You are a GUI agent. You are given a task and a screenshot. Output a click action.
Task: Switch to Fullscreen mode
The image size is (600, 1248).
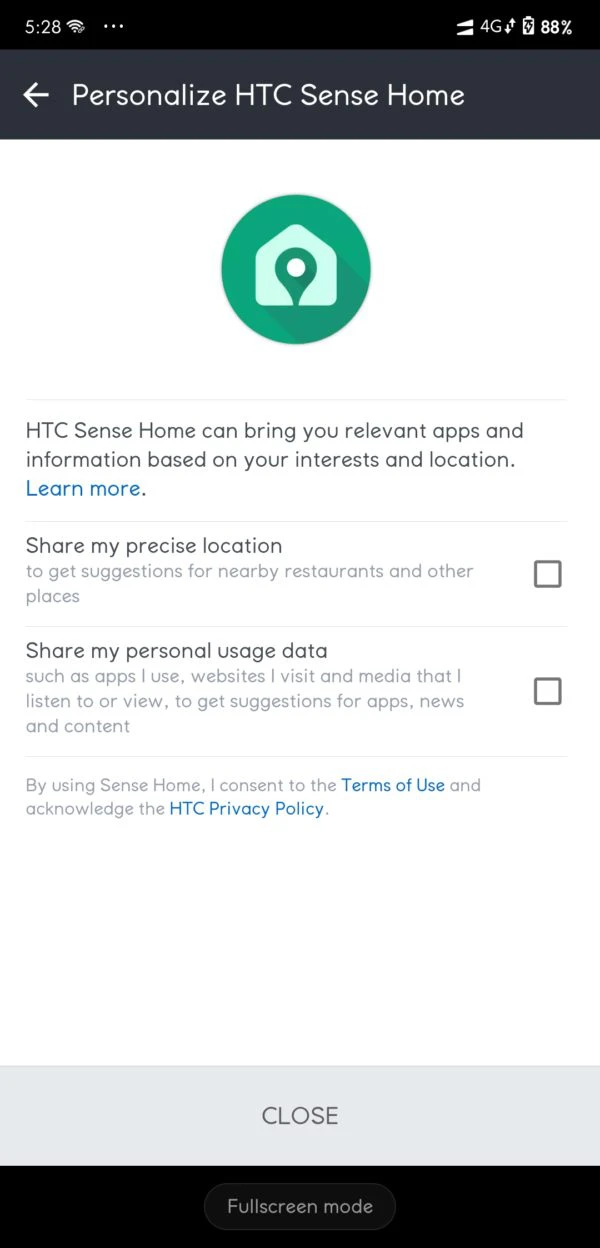click(300, 1206)
